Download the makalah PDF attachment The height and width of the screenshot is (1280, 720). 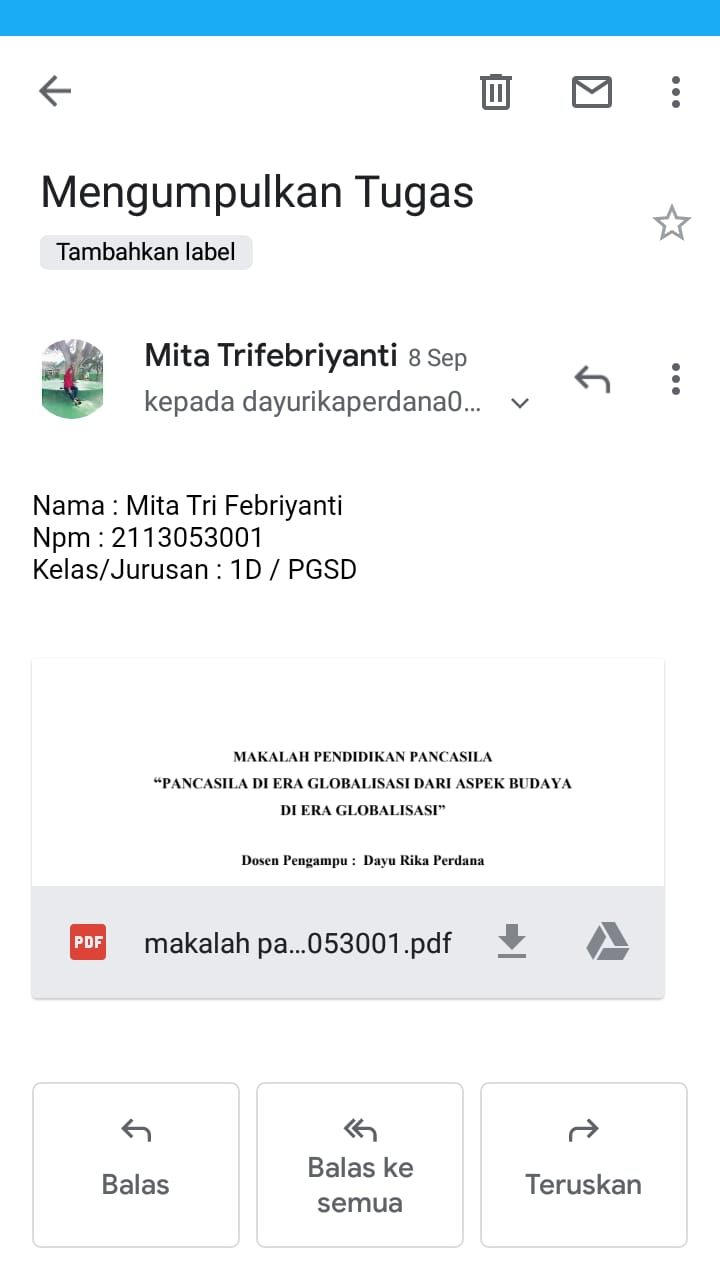[511, 942]
